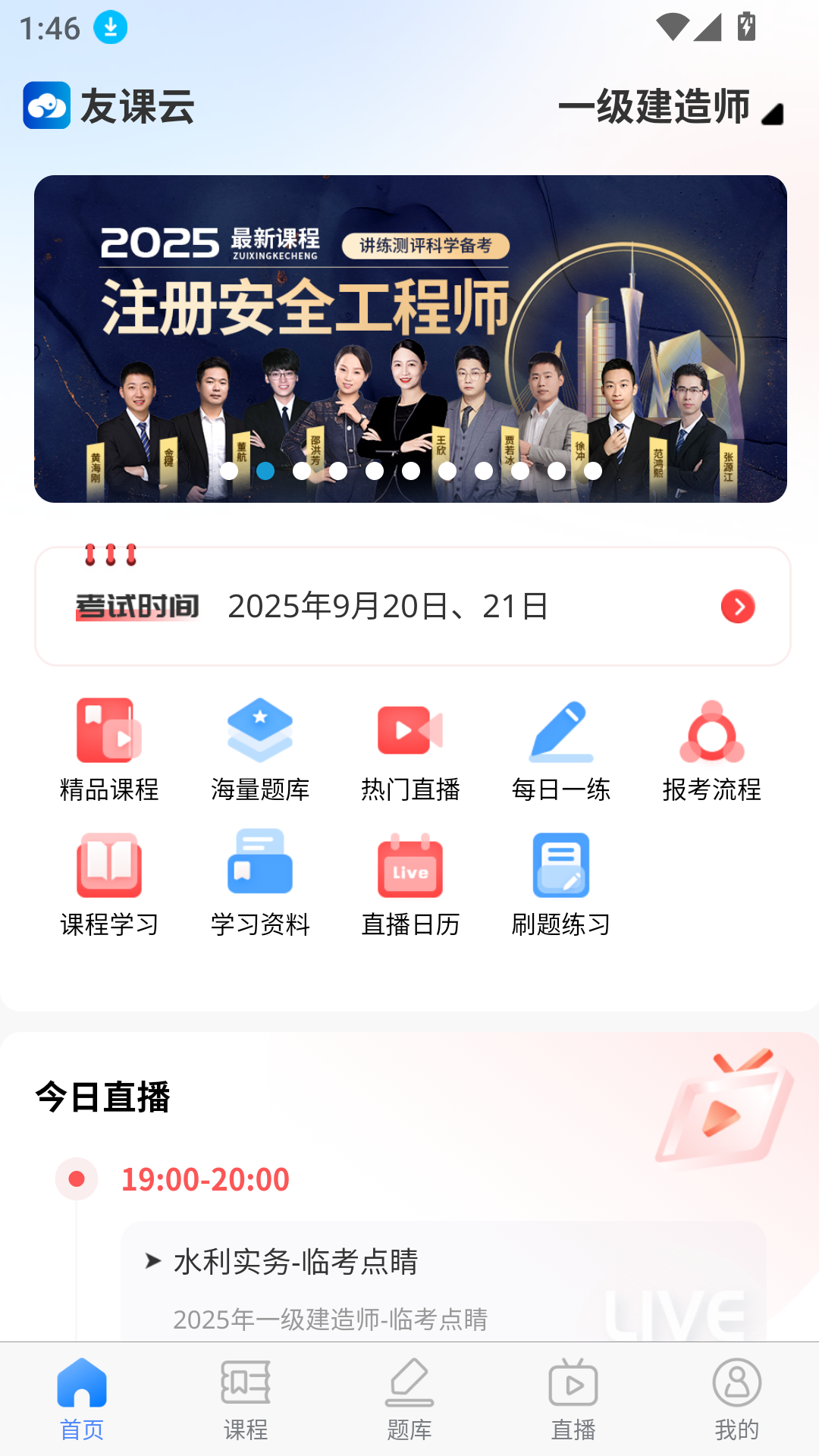Screen dimensions: 819x1456
Task: Open the 一级建造师 subject selector
Action: coord(667,108)
